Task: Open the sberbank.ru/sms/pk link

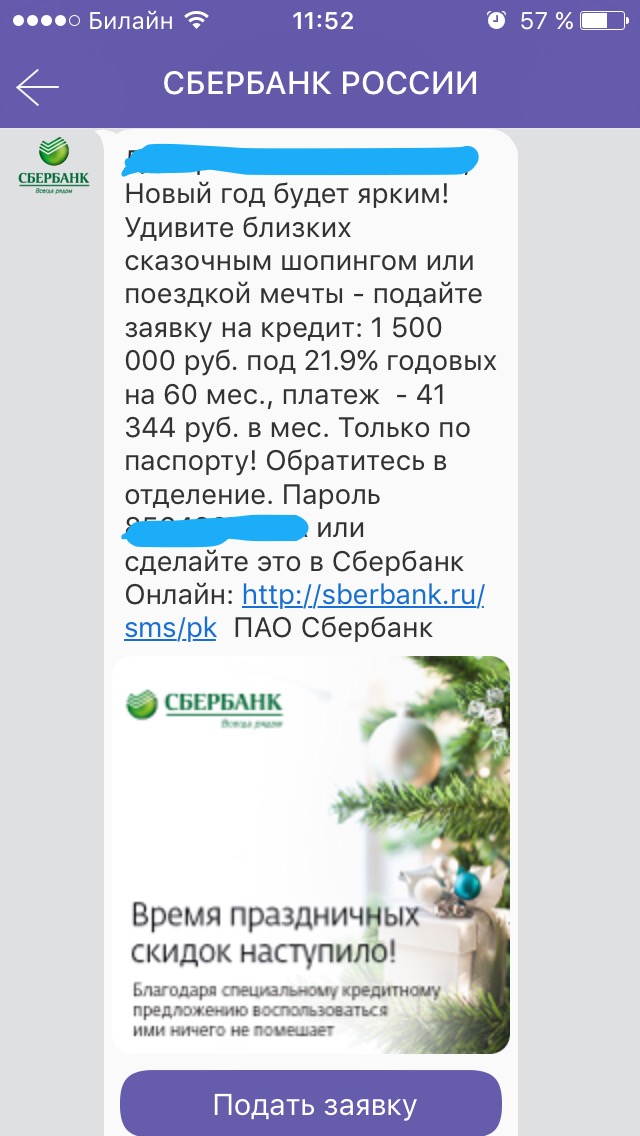Action: click(x=363, y=596)
